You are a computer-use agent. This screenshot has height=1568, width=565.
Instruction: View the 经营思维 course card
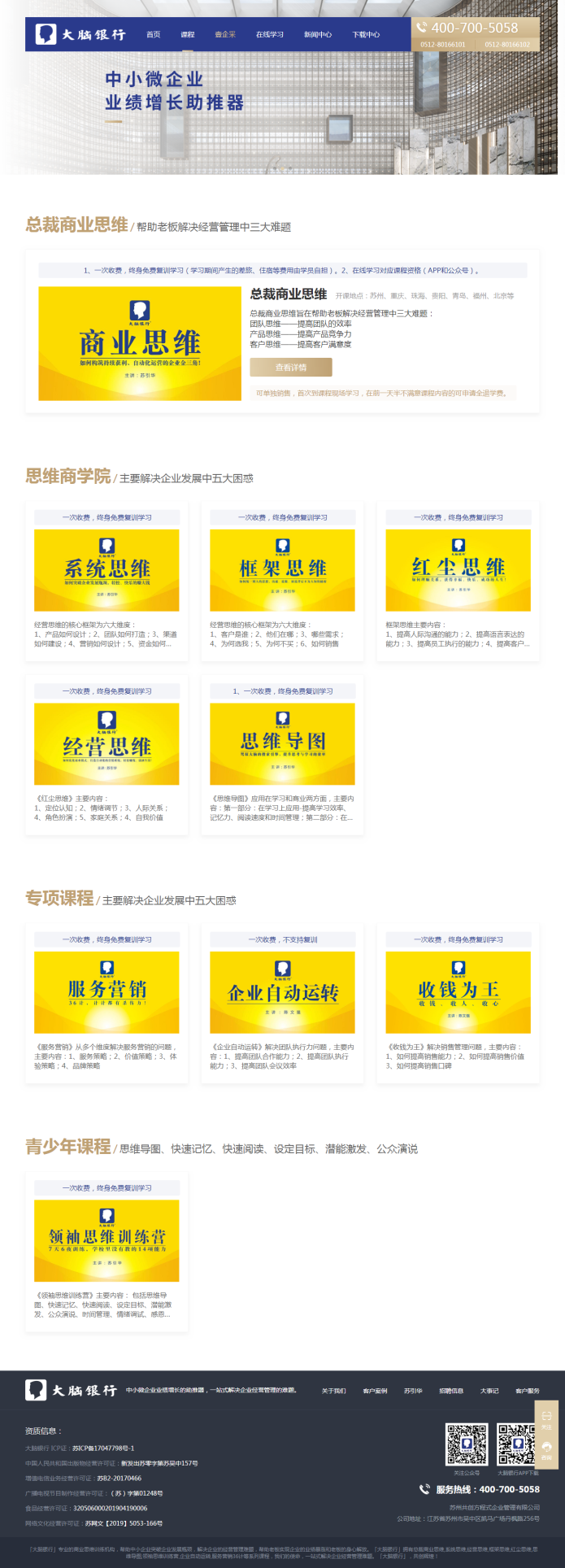(106, 744)
